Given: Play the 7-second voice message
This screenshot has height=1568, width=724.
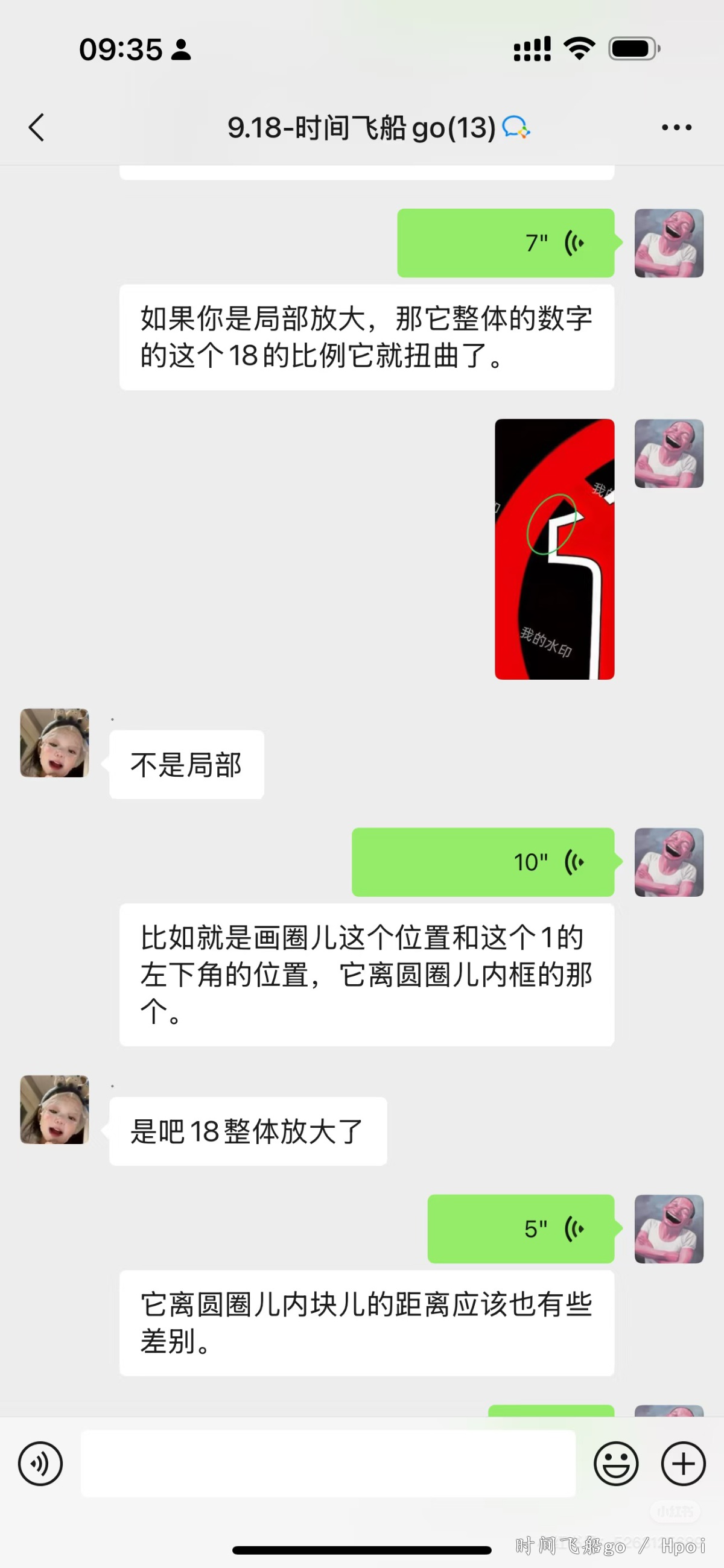Looking at the screenshot, I should (x=506, y=243).
